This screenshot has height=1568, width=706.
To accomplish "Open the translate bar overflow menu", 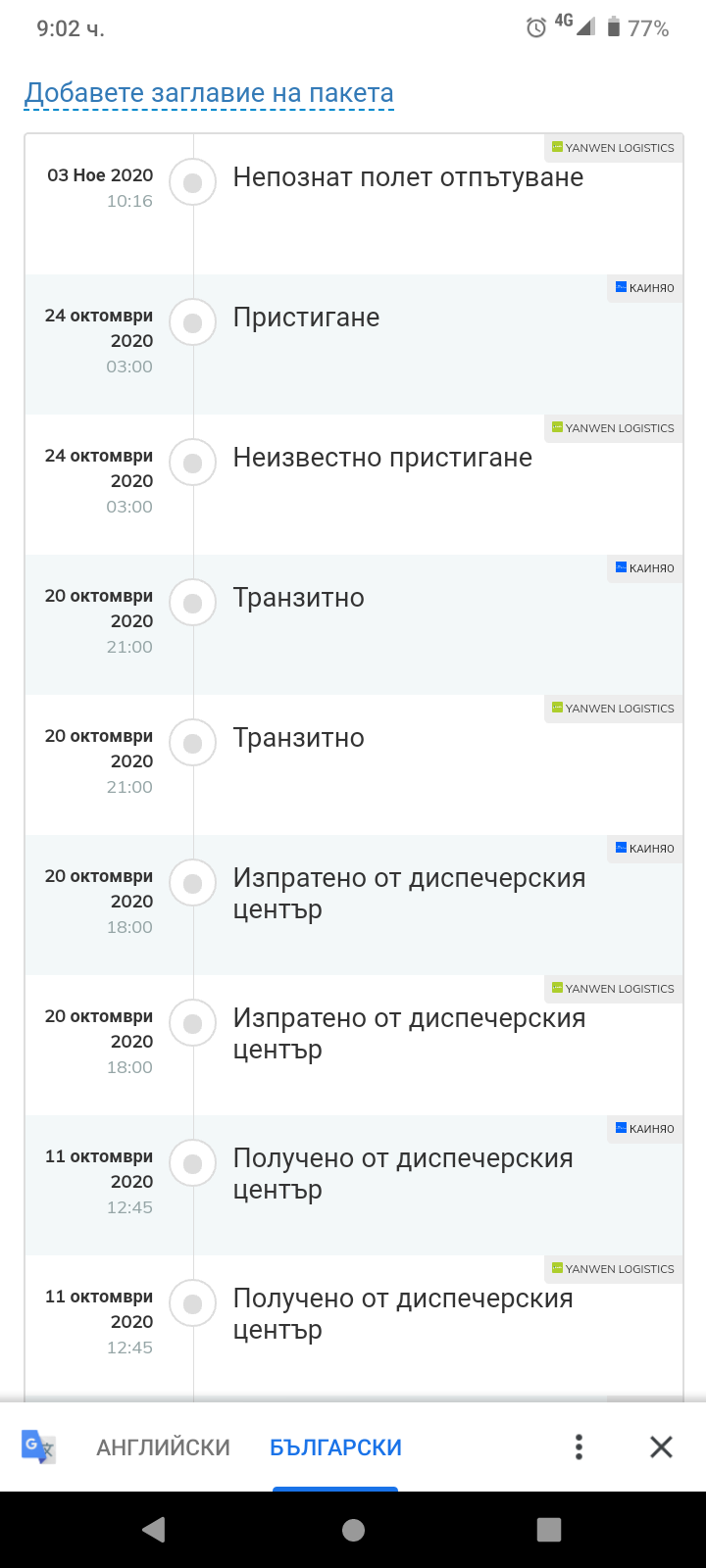I will point(579,1446).
